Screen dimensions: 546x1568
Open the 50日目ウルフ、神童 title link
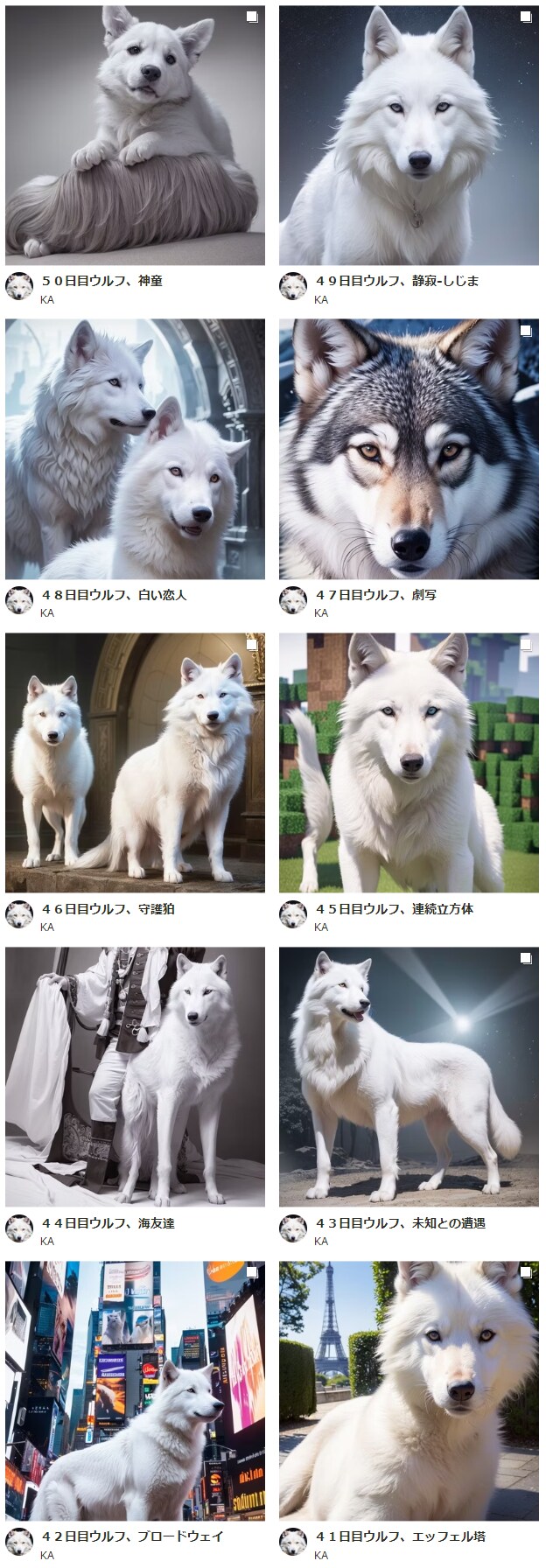point(101,281)
